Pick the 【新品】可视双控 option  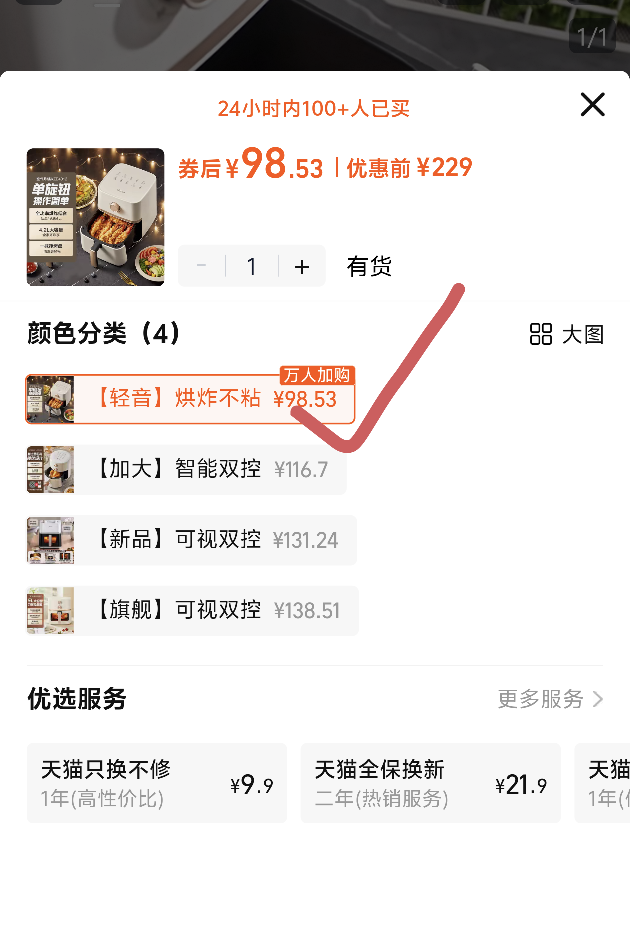(x=192, y=540)
